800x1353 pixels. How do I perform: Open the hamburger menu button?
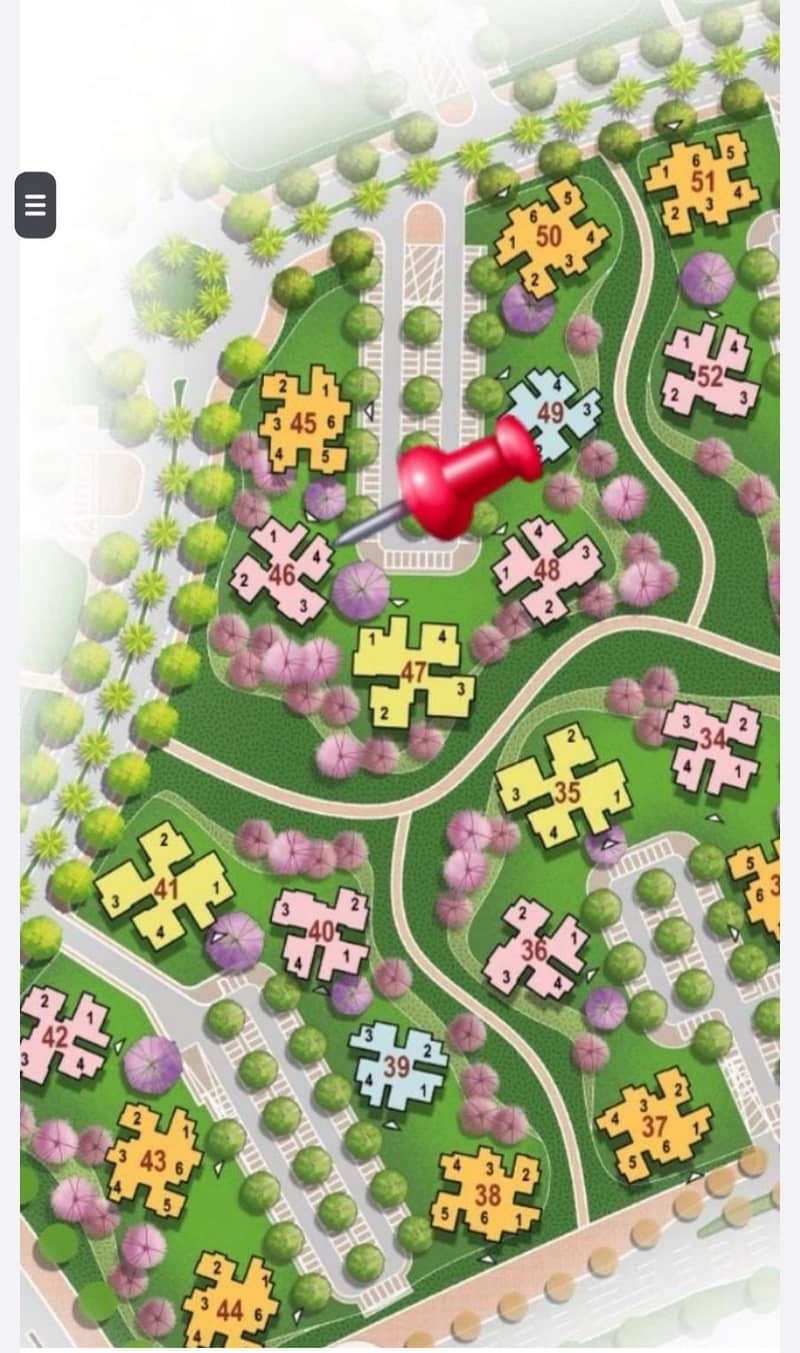(x=35, y=205)
